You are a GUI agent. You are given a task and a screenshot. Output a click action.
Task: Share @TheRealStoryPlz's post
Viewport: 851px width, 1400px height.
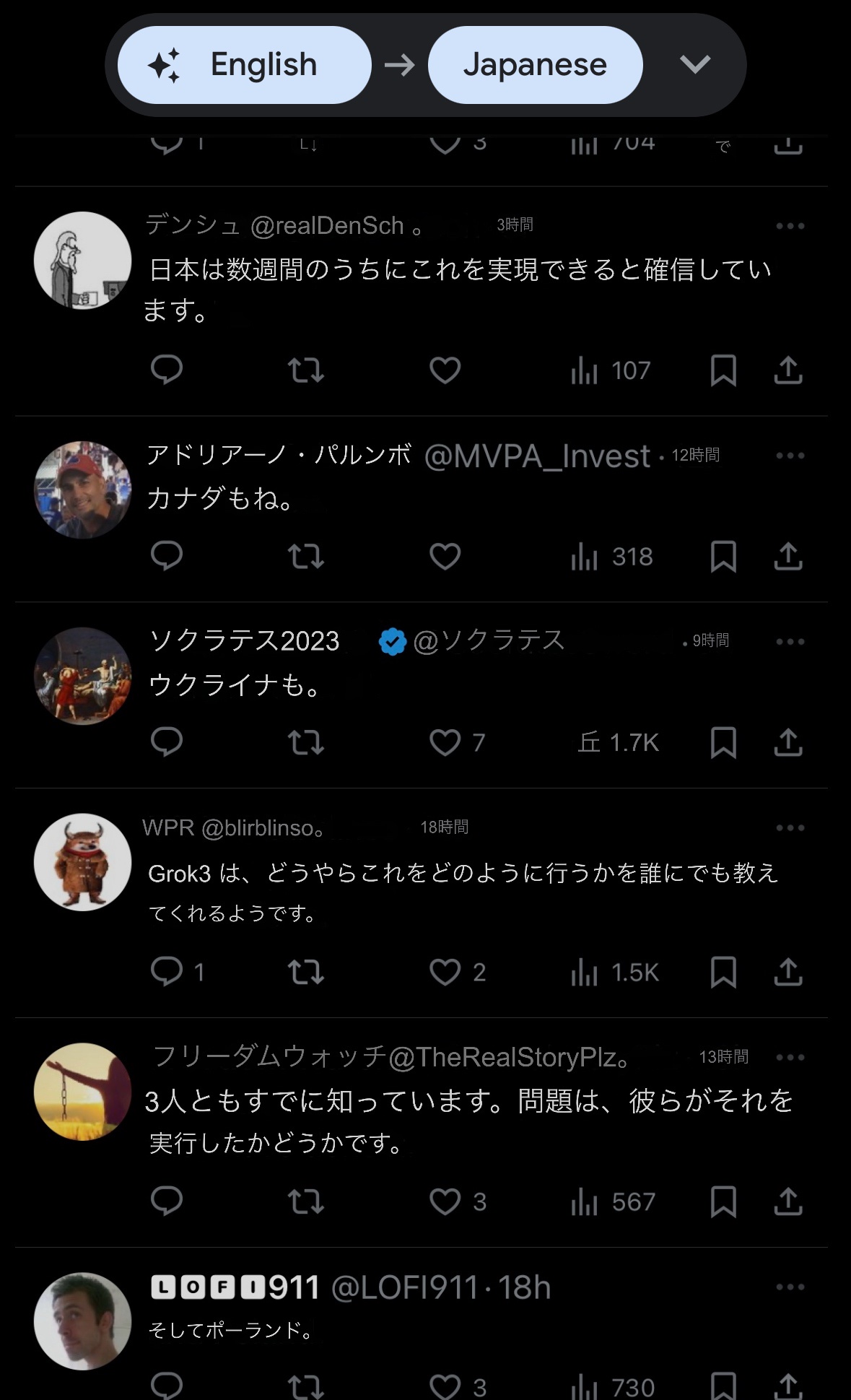pyautogui.click(x=788, y=1201)
